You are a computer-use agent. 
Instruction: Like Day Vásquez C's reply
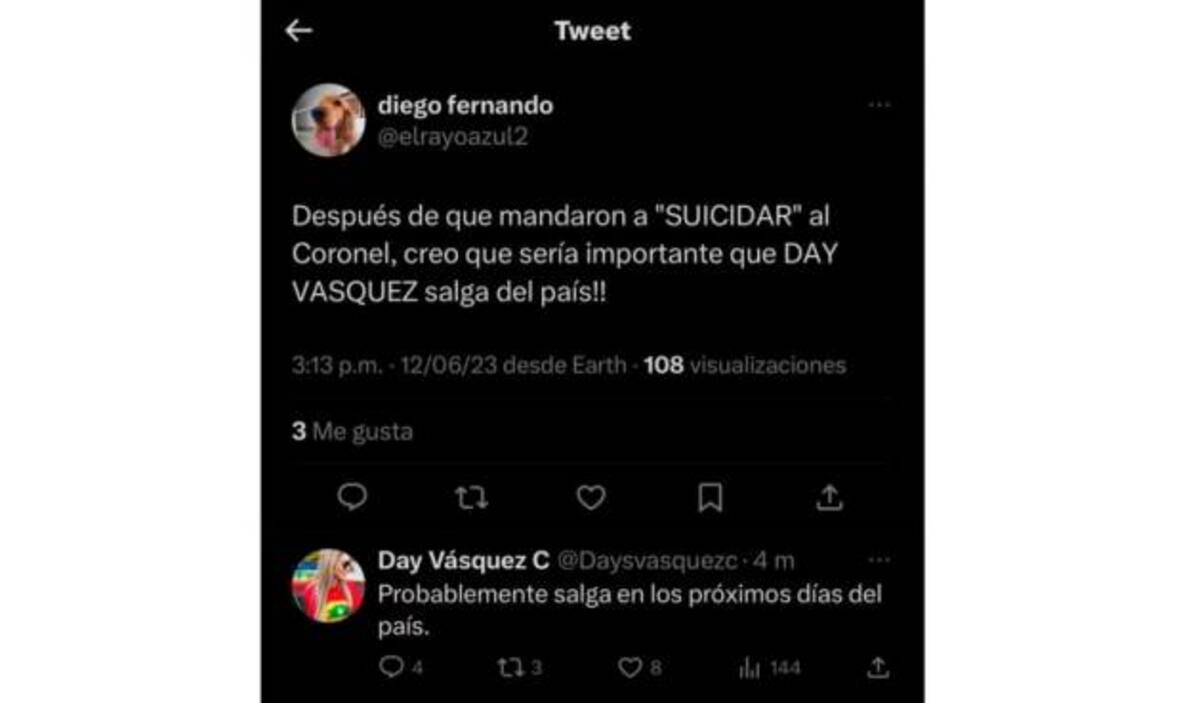[x=630, y=667]
